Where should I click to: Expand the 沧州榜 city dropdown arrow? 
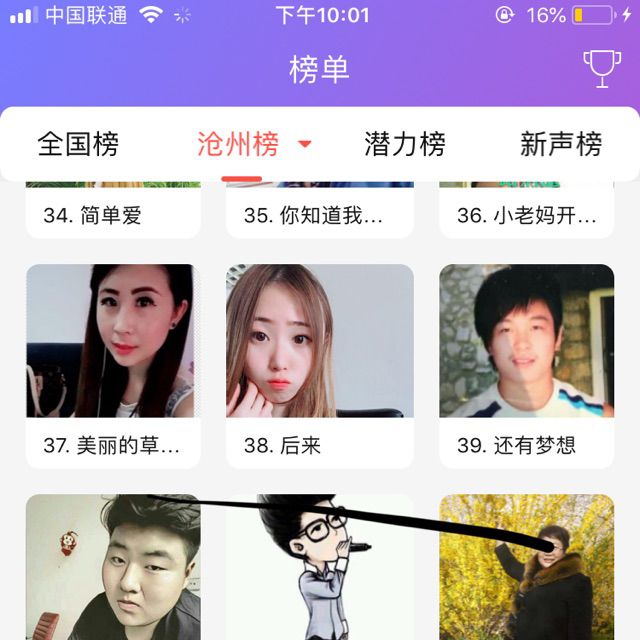305,145
